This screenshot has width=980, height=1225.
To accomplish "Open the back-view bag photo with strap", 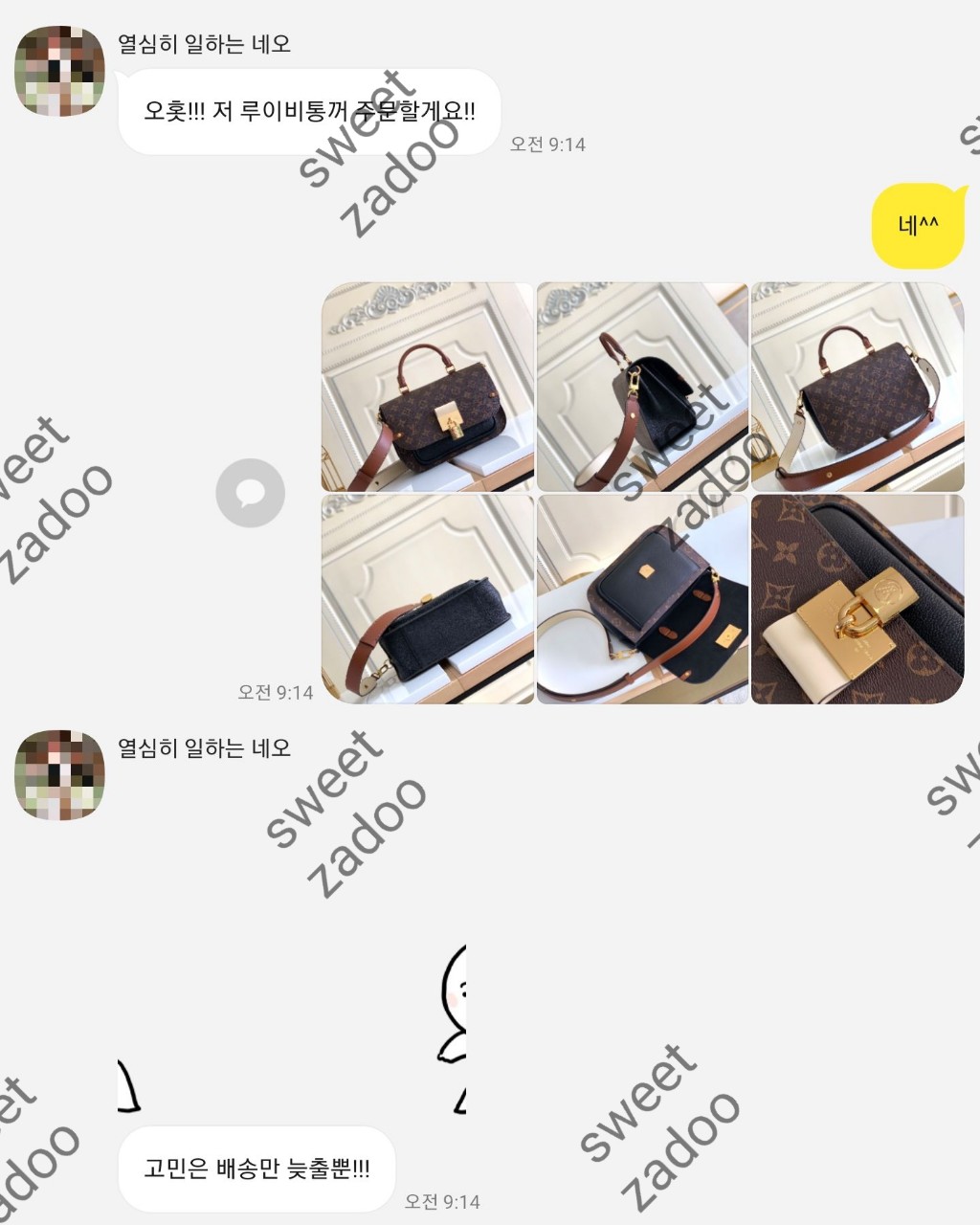I will click(857, 387).
